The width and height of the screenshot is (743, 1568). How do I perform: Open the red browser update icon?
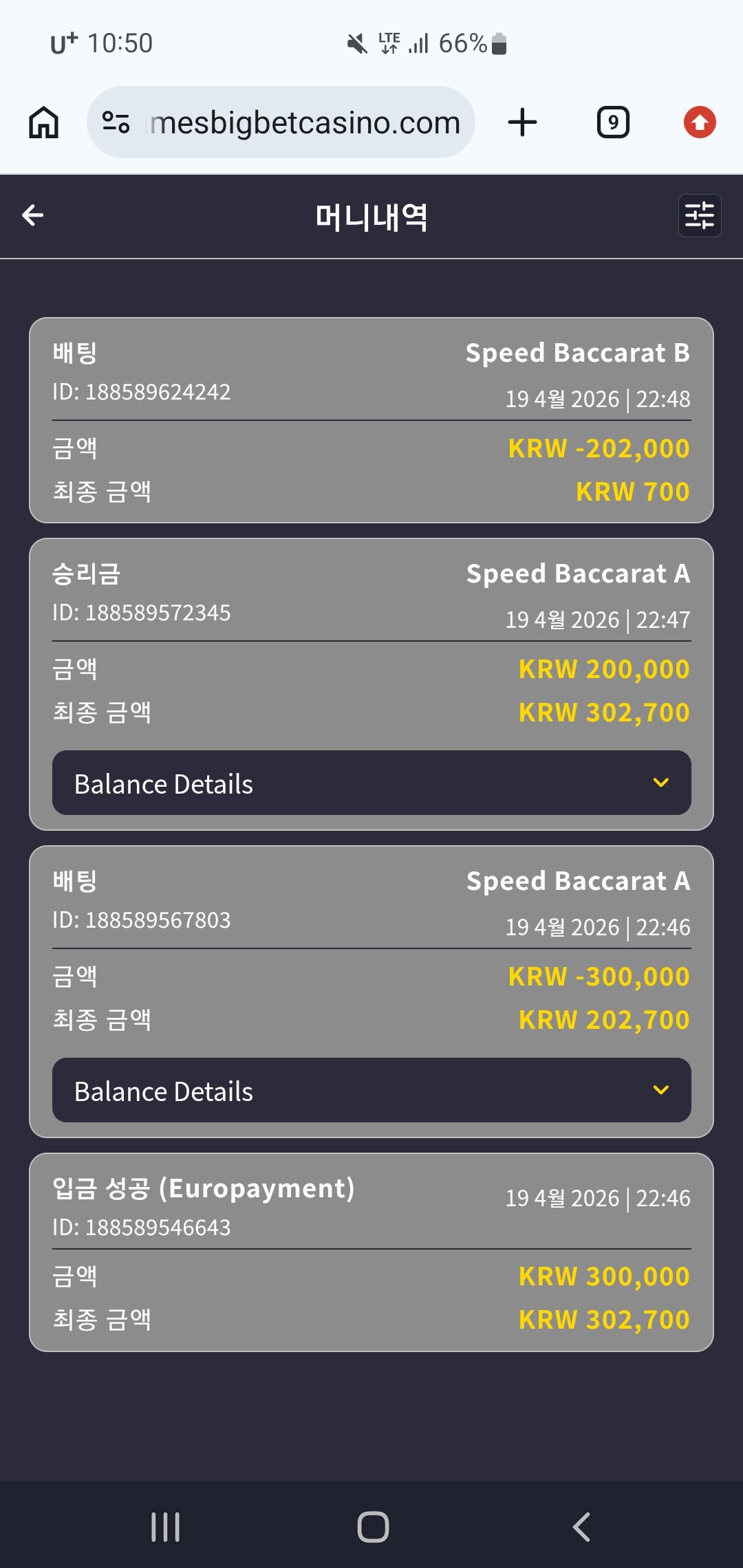[700, 123]
